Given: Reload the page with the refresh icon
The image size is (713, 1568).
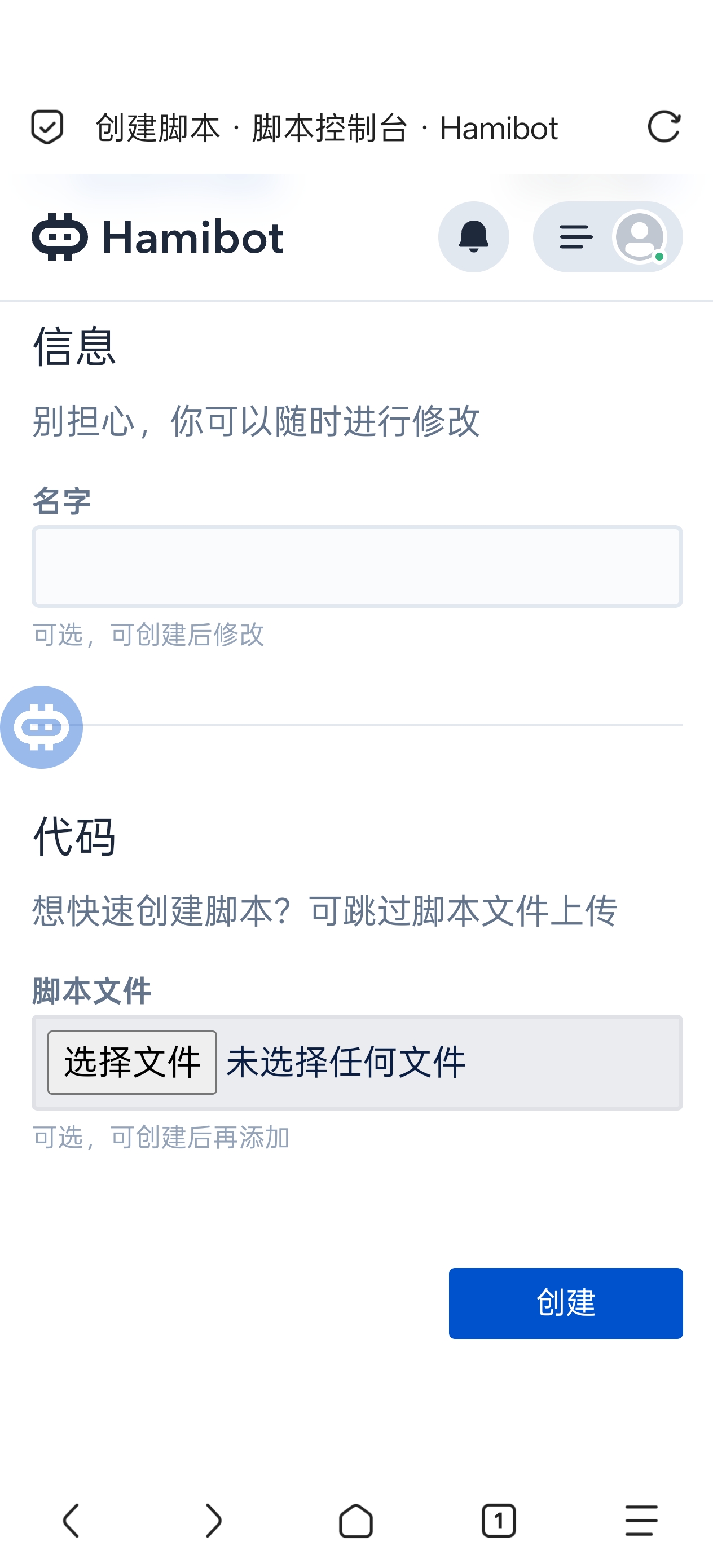Looking at the screenshot, I should 664,126.
